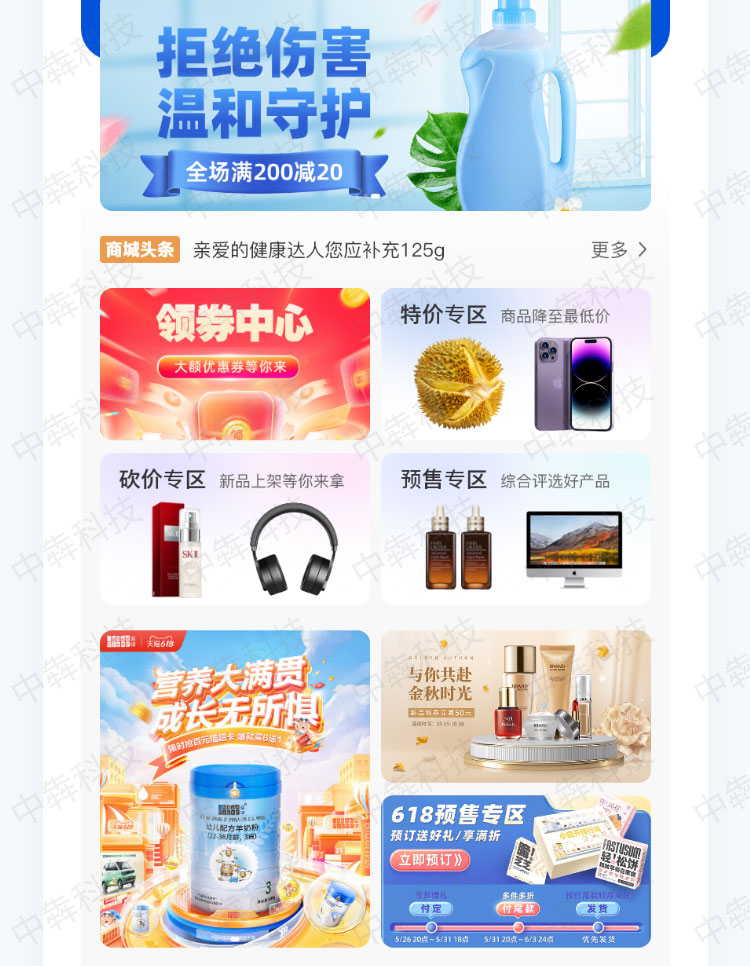Select the 付定 presale stage

[429, 909]
